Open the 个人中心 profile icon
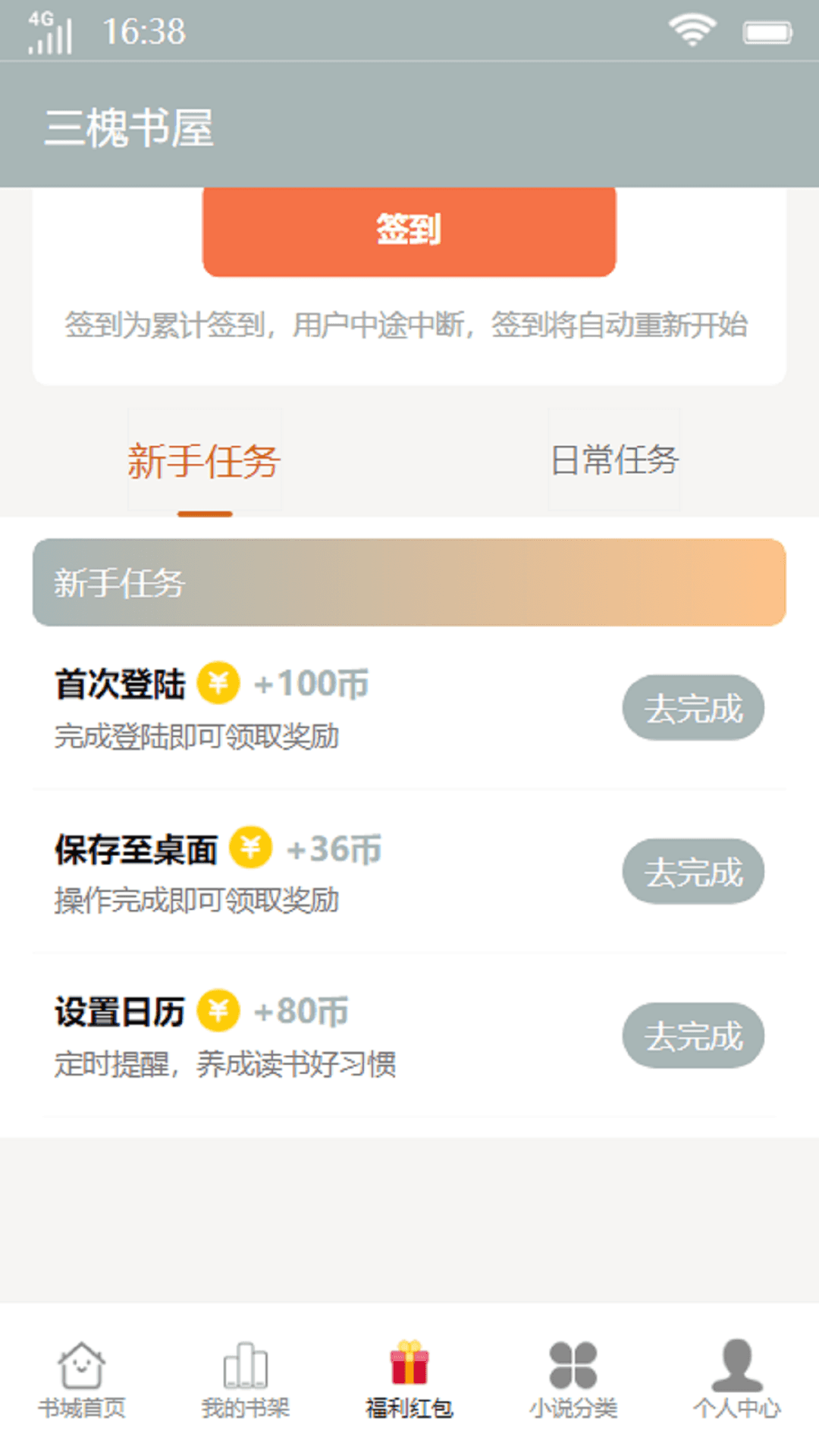The image size is (819, 1456). pyautogui.click(x=734, y=1365)
